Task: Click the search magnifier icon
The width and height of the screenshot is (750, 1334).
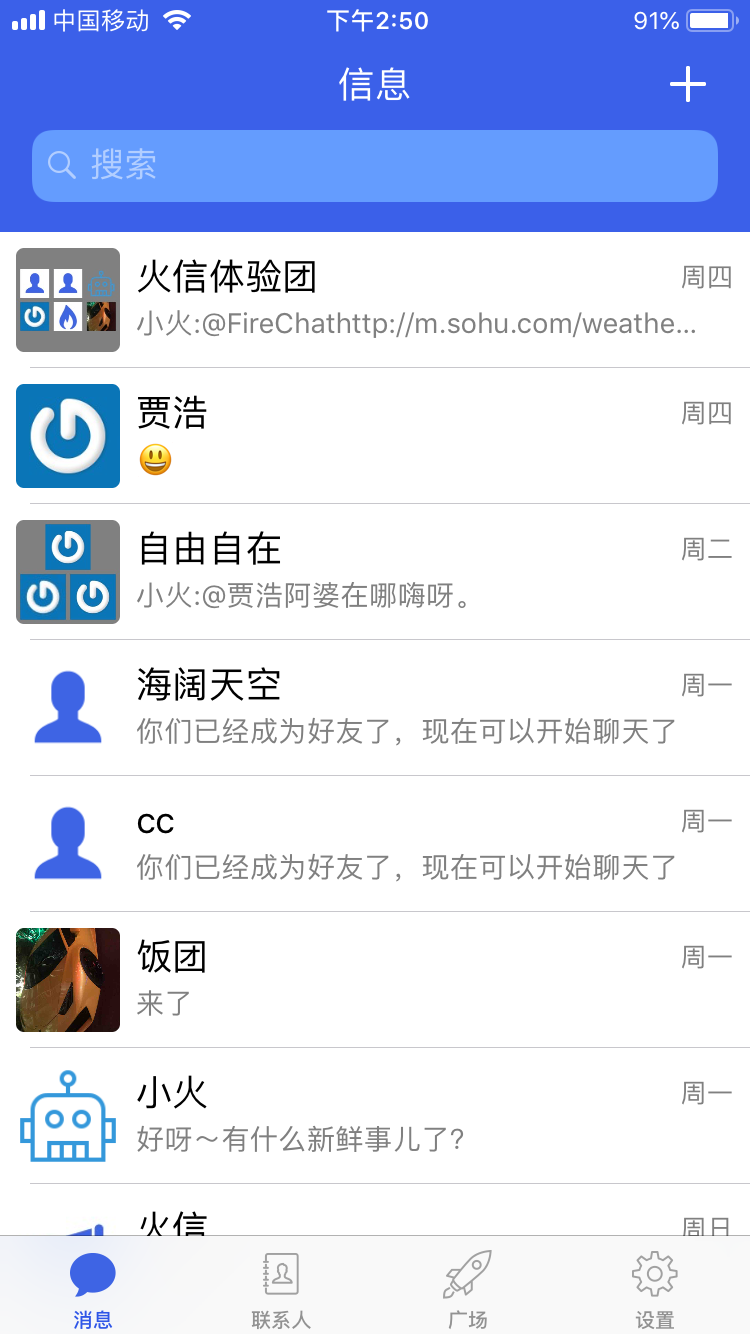Action: pos(61,165)
